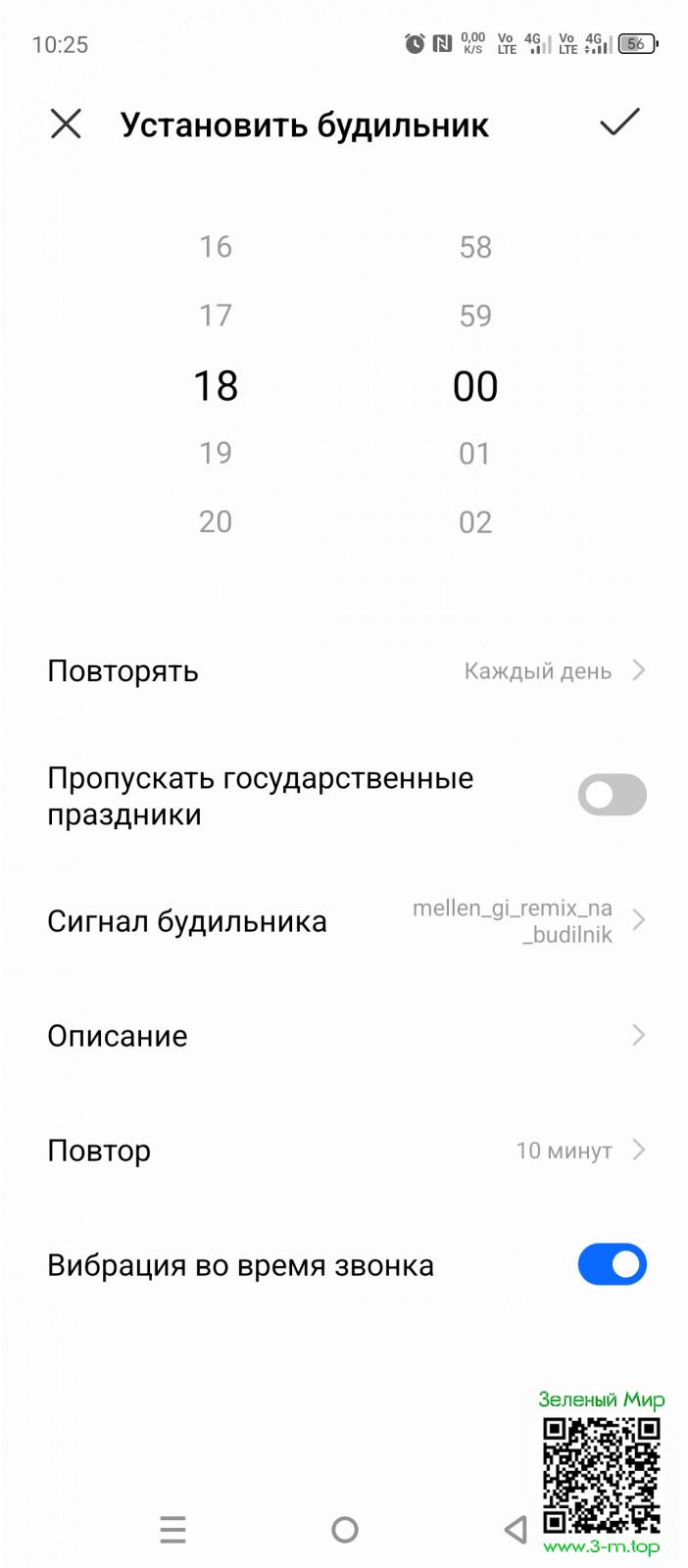Viewport: 688px width, 1568px height.
Task: Go to the home screen
Action: [x=345, y=1530]
